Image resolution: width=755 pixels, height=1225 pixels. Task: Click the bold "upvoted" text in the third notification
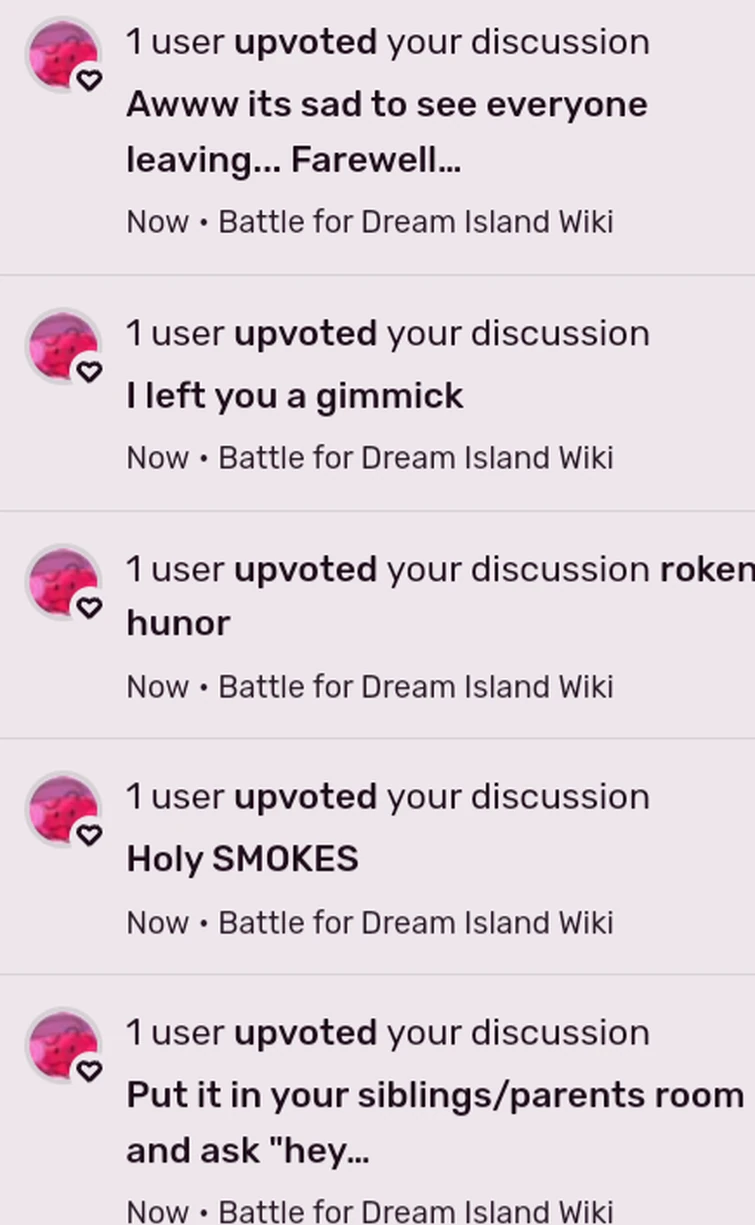pos(305,568)
